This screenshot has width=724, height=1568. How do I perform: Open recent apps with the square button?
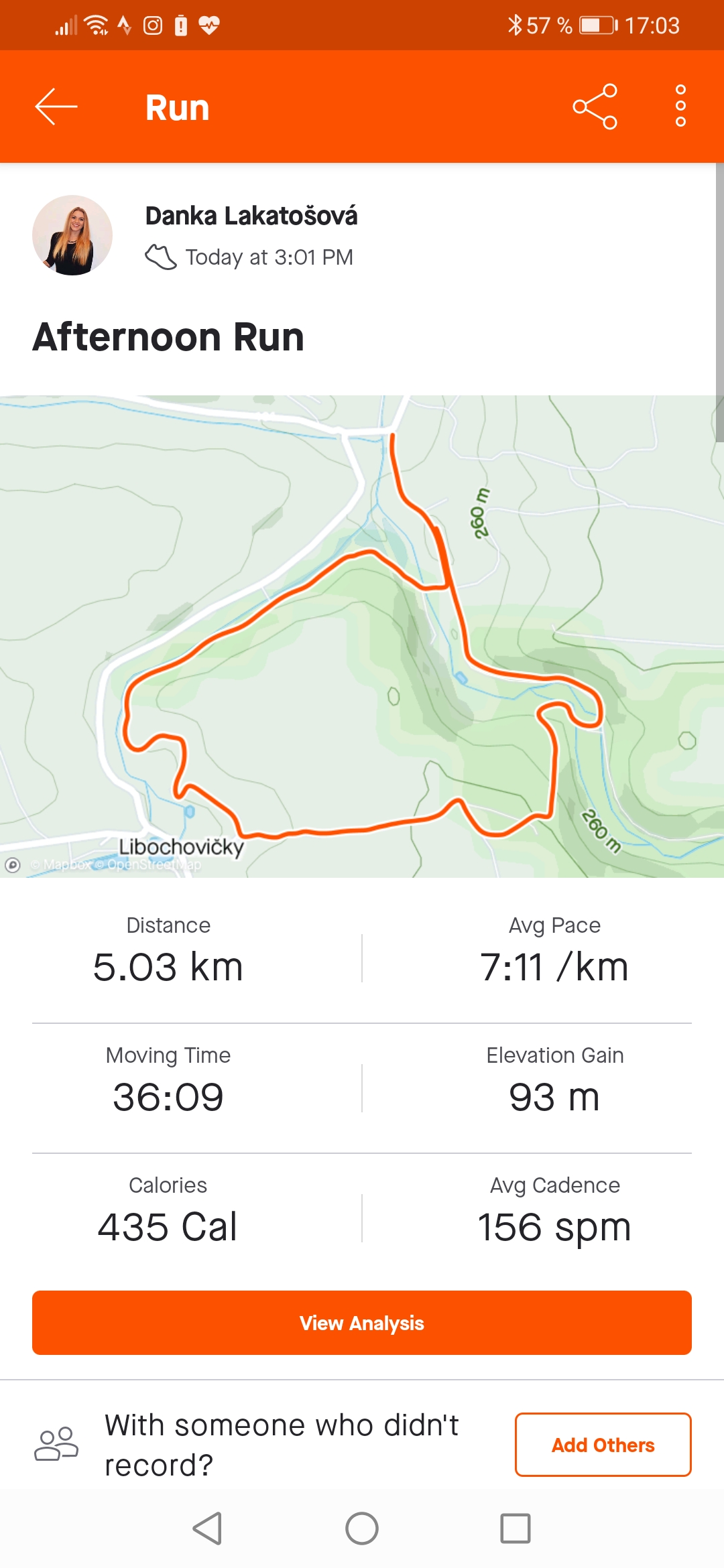(x=516, y=1528)
